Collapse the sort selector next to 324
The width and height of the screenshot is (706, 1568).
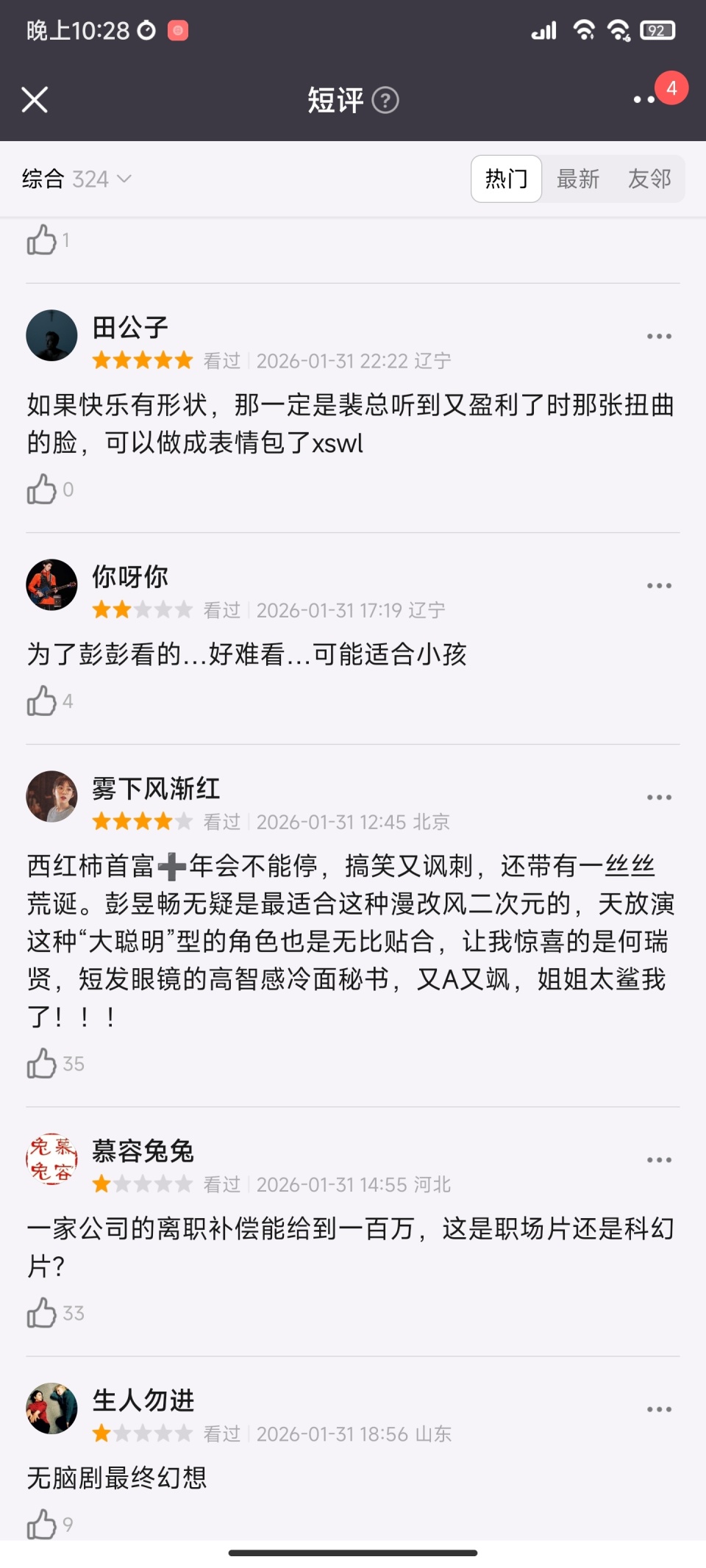pos(124,179)
